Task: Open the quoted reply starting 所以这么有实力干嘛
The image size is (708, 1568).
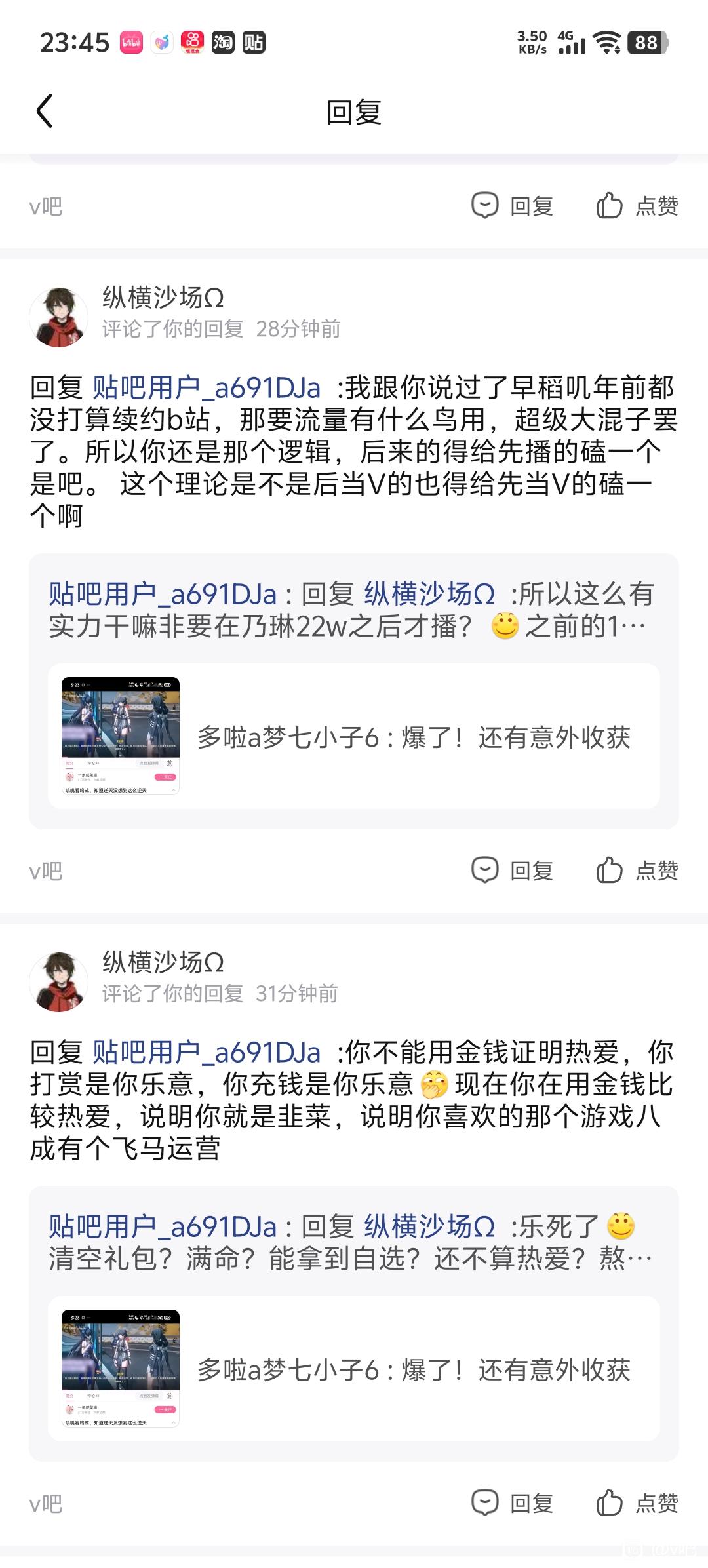Action: 351,610
